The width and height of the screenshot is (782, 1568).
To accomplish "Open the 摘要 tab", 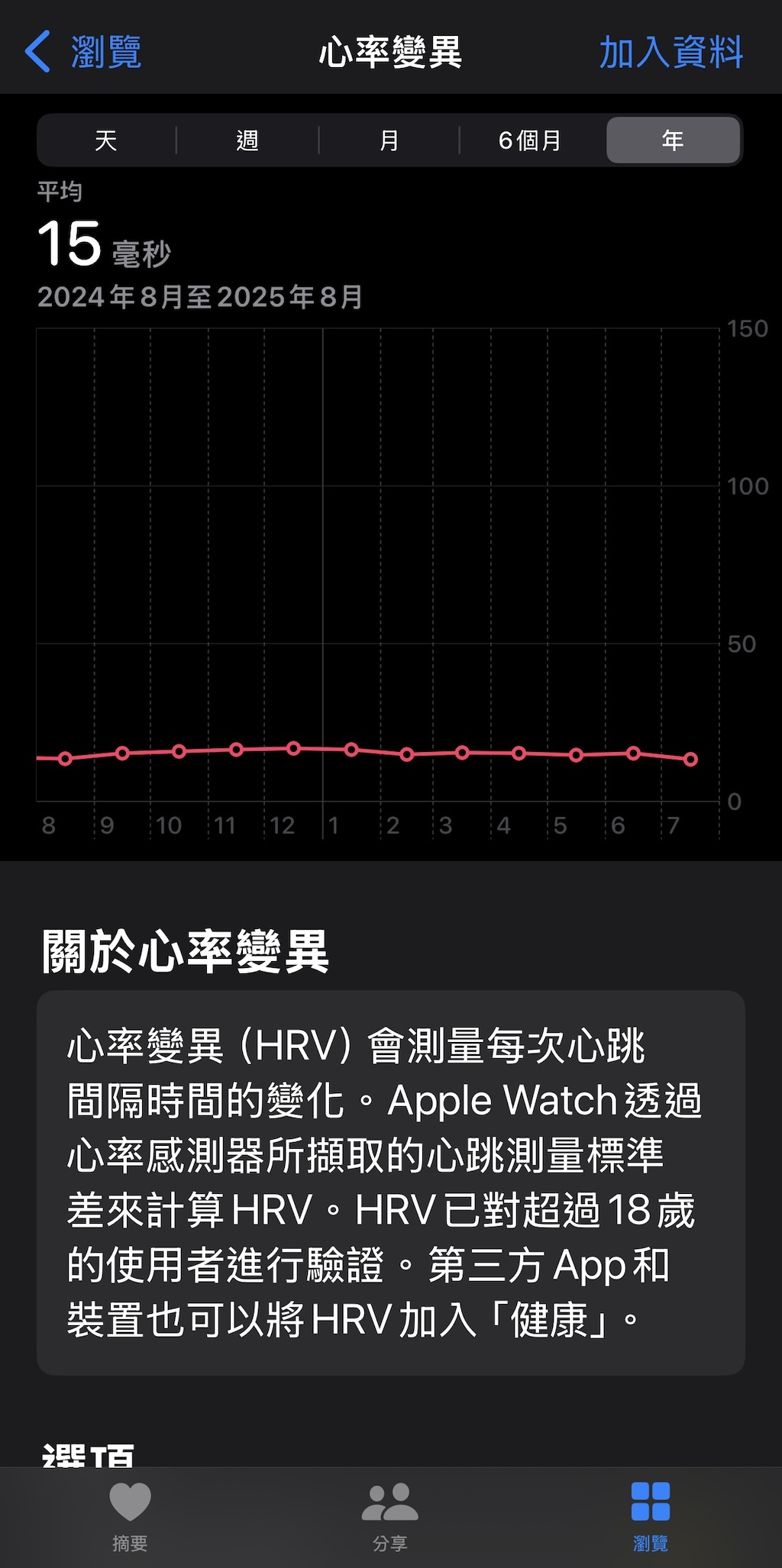I will [x=130, y=1516].
